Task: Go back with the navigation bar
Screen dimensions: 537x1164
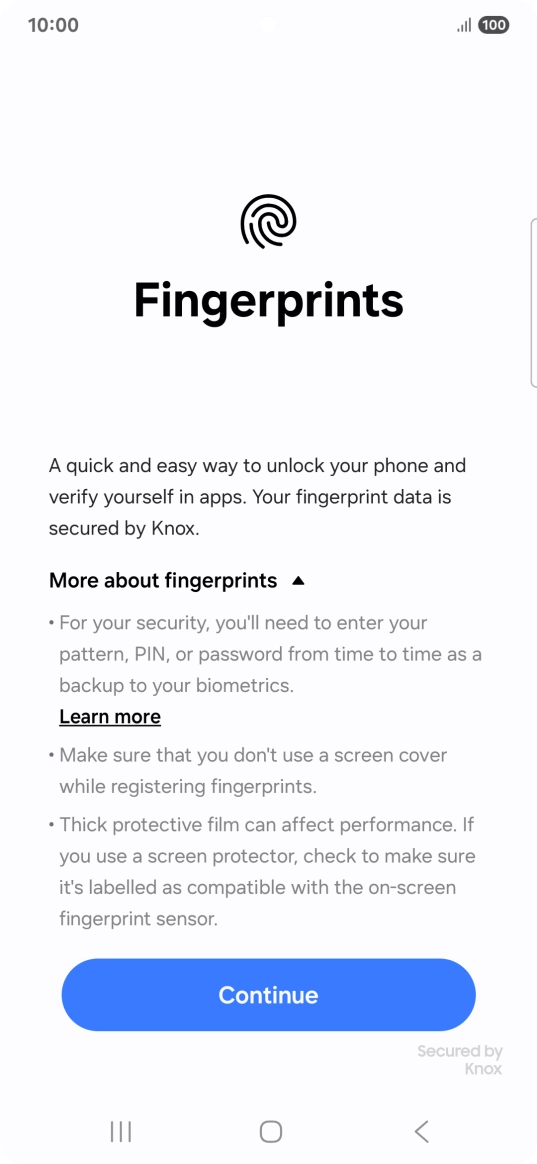Action: tap(421, 1131)
